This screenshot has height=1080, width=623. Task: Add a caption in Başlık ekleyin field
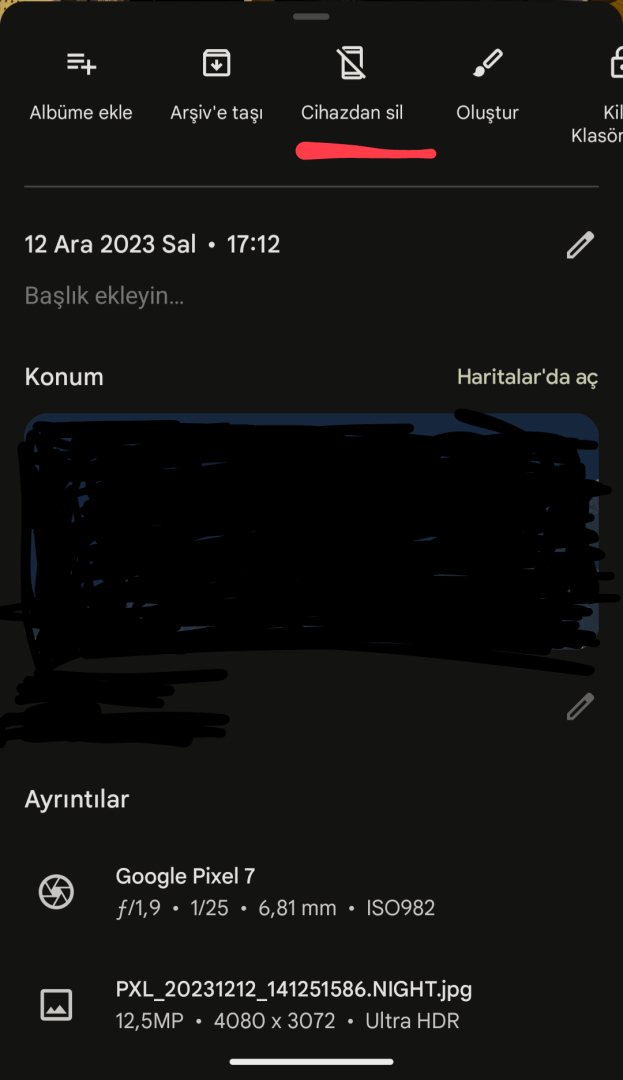pos(105,296)
